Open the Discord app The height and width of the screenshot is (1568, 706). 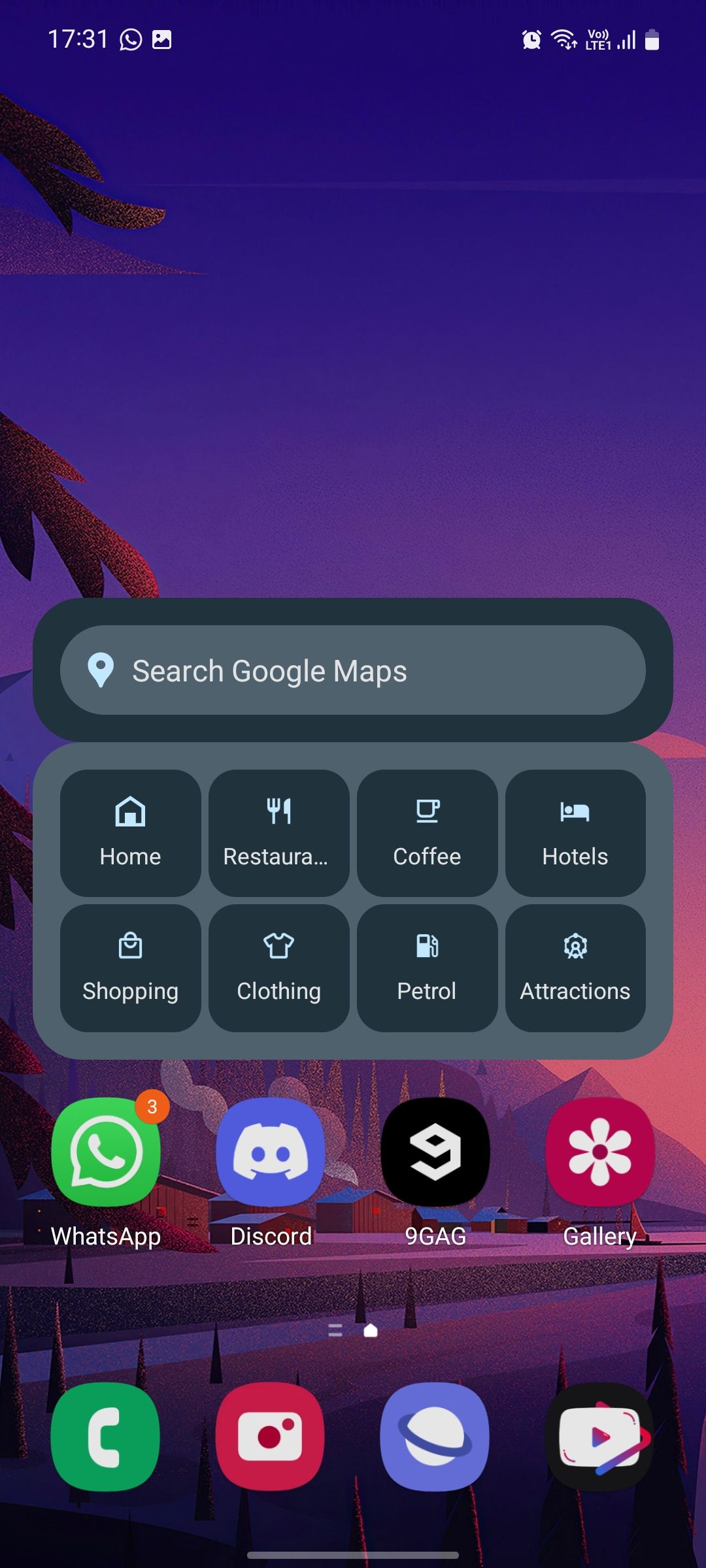pos(271,1152)
